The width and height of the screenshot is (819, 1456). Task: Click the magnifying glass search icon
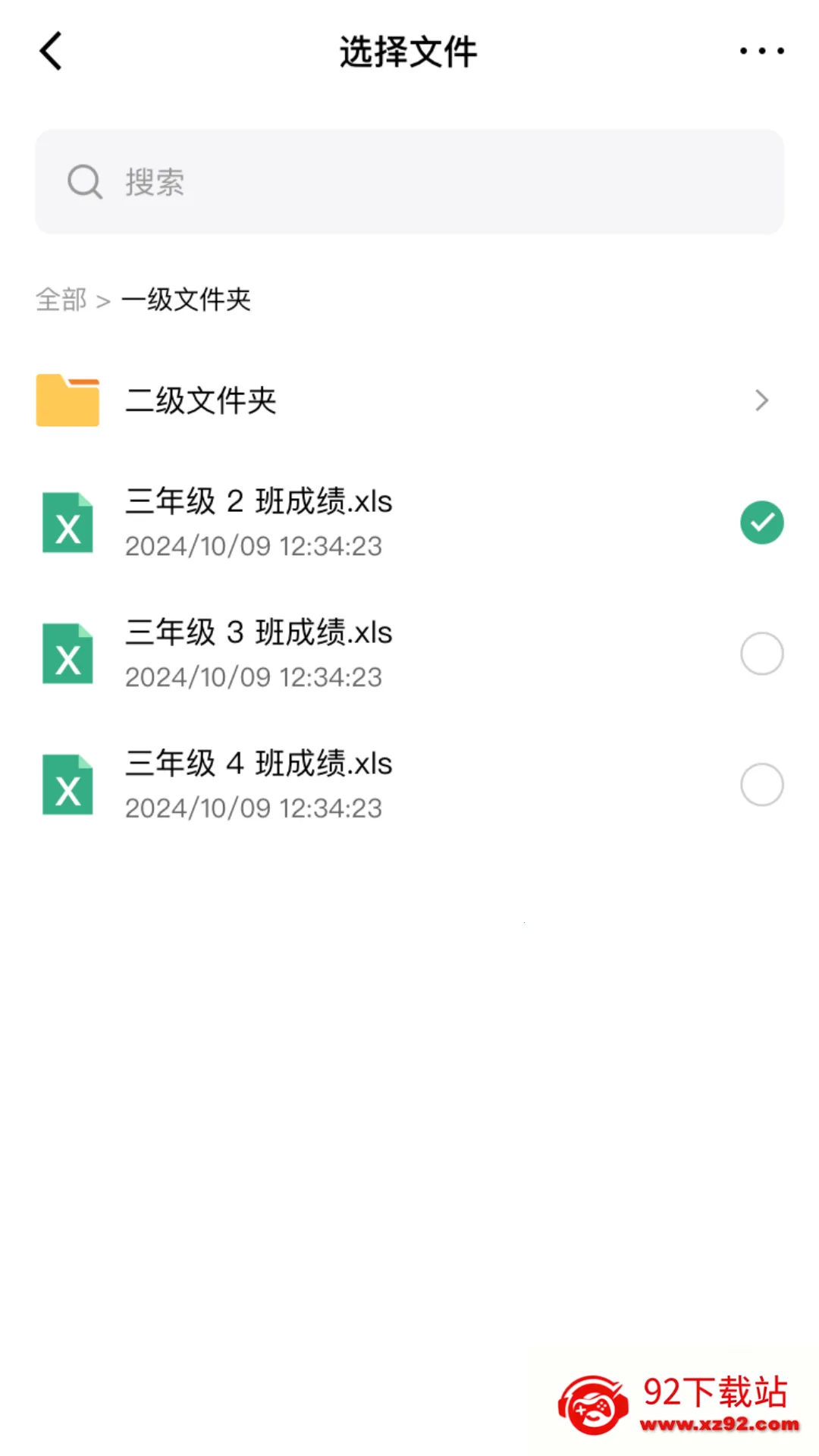point(83,182)
